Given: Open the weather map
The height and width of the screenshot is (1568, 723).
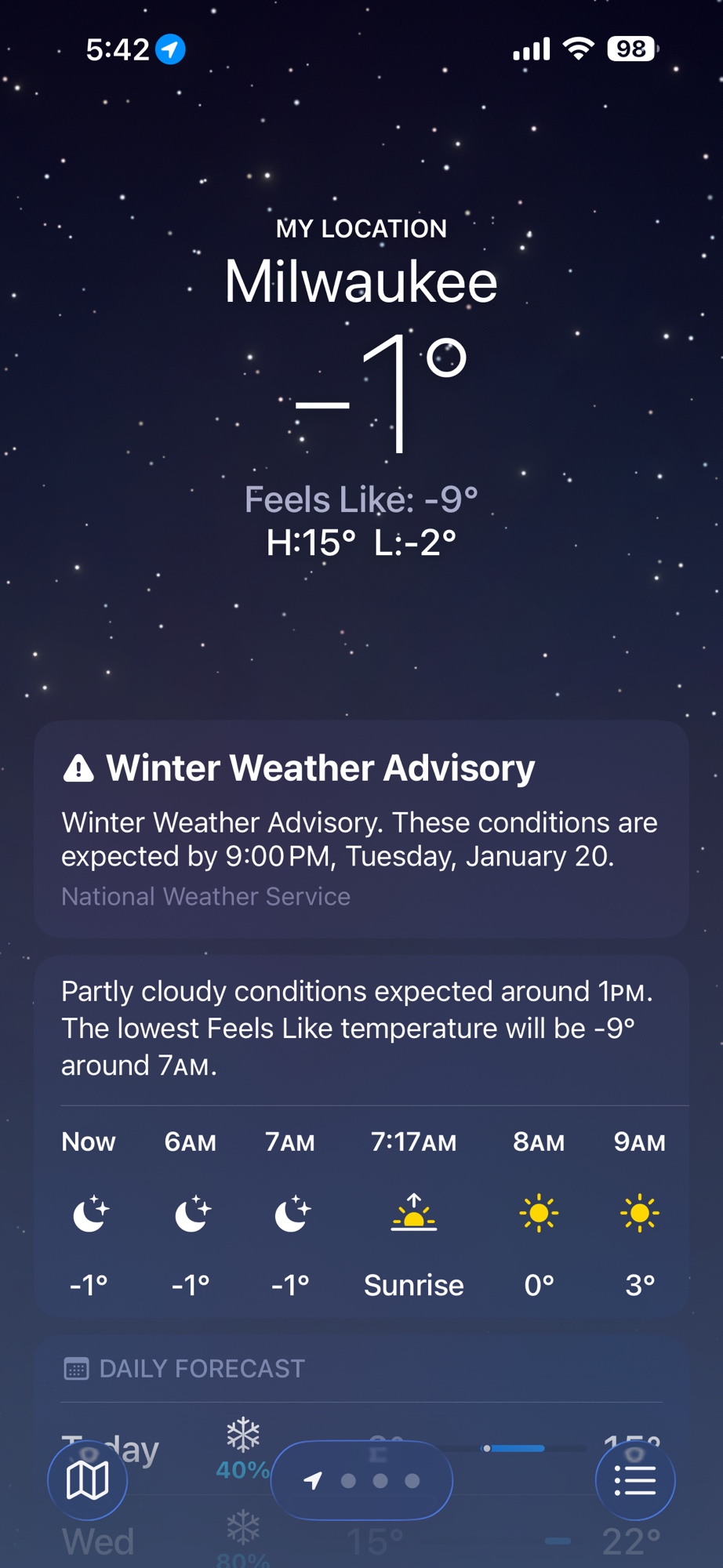Looking at the screenshot, I should [87, 1480].
